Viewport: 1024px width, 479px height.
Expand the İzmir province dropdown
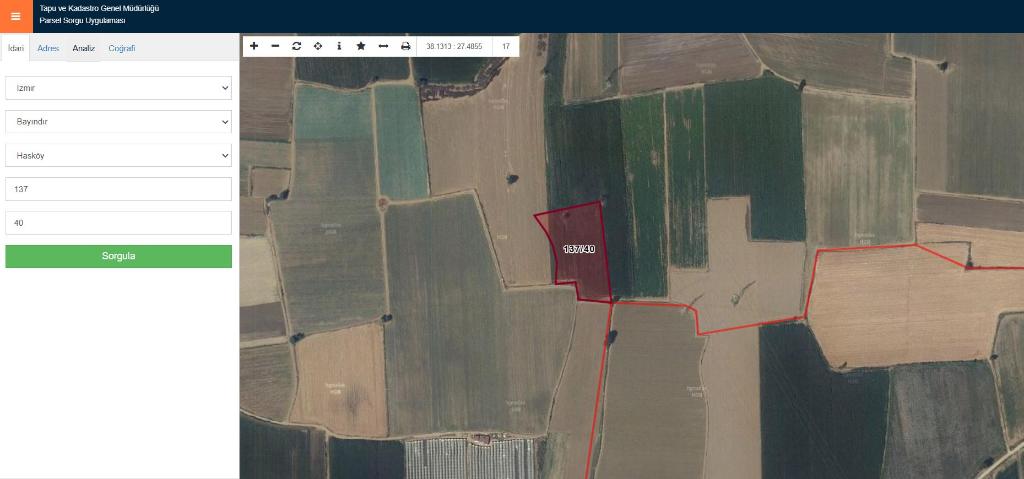click(118, 88)
